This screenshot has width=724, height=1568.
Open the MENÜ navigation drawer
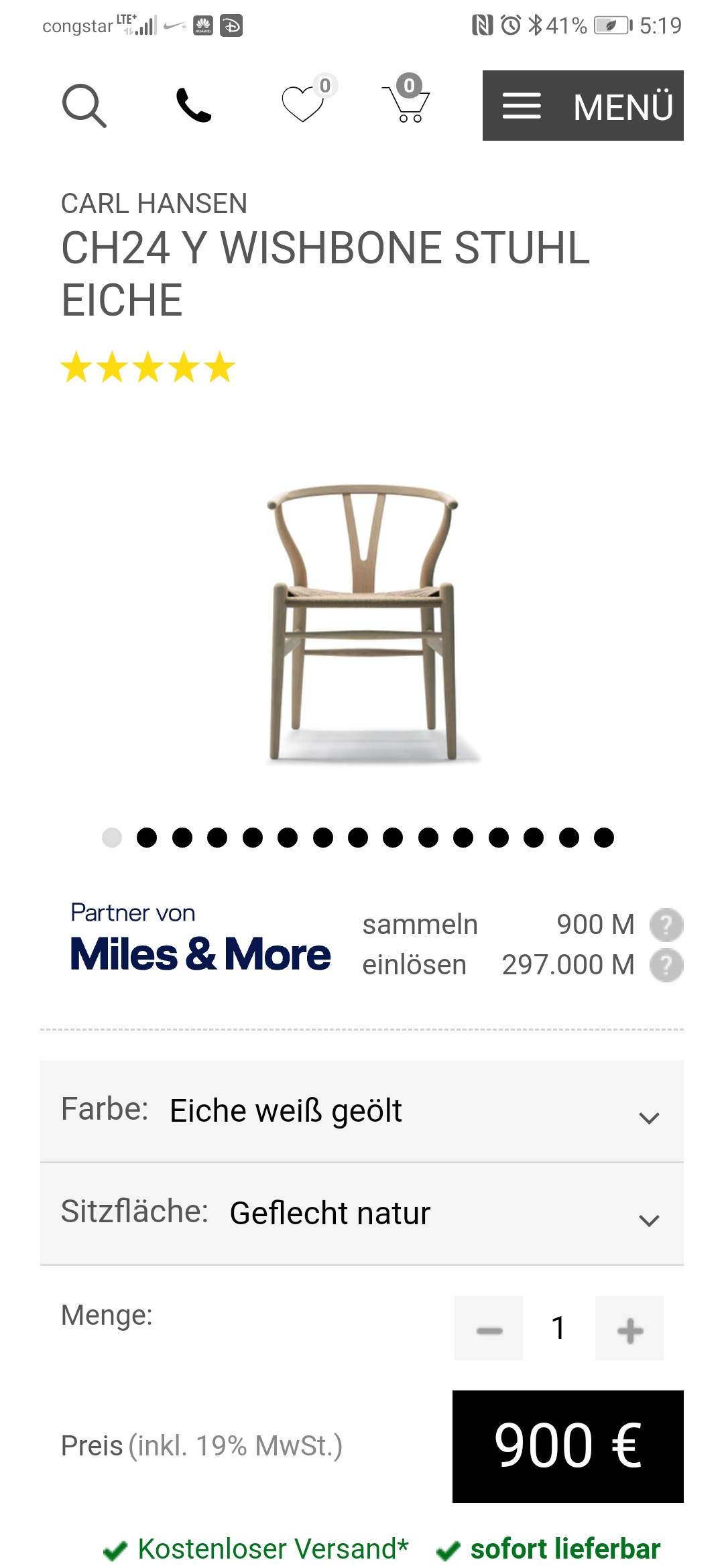pos(583,106)
